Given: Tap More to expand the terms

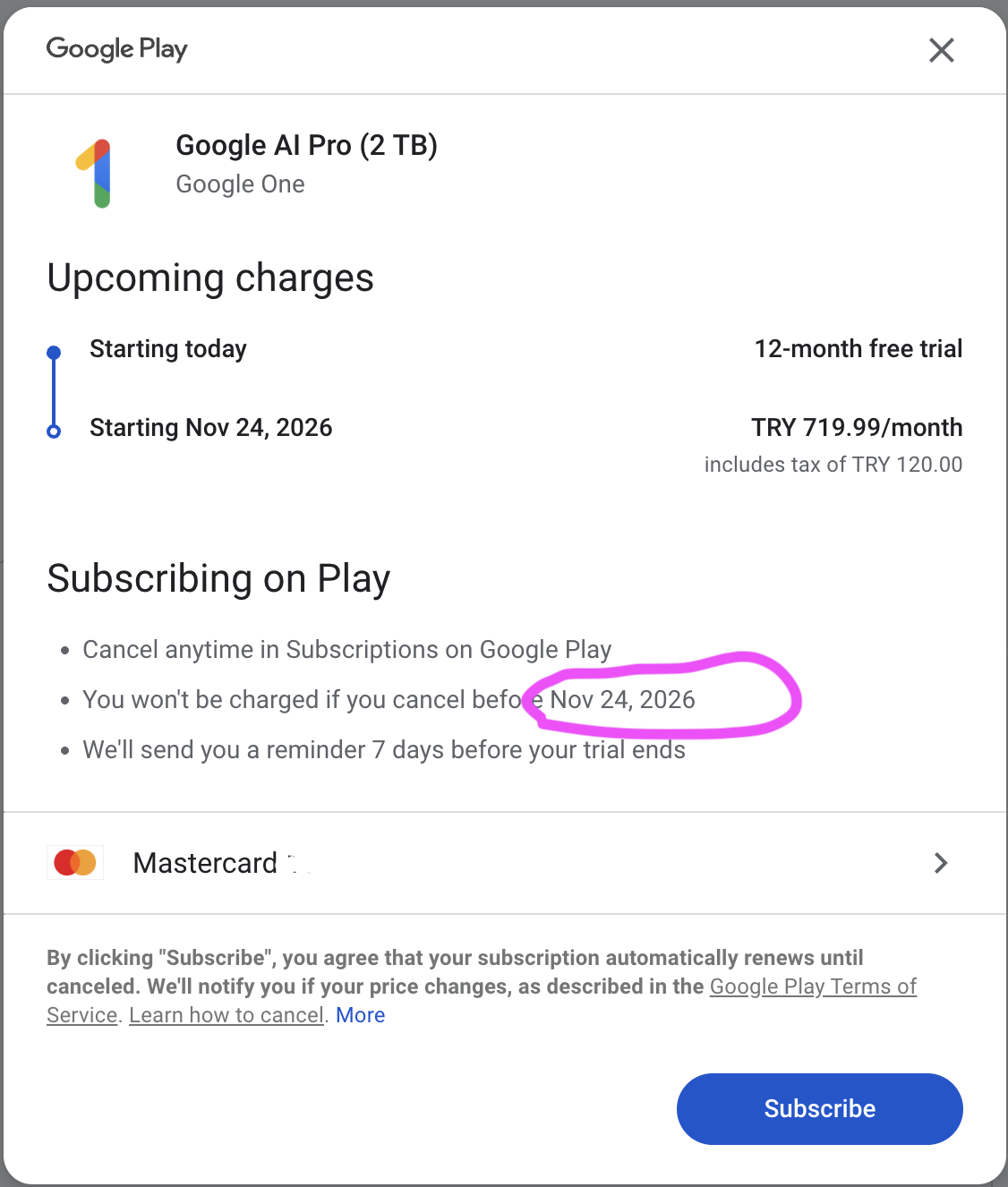Looking at the screenshot, I should [x=360, y=1015].
